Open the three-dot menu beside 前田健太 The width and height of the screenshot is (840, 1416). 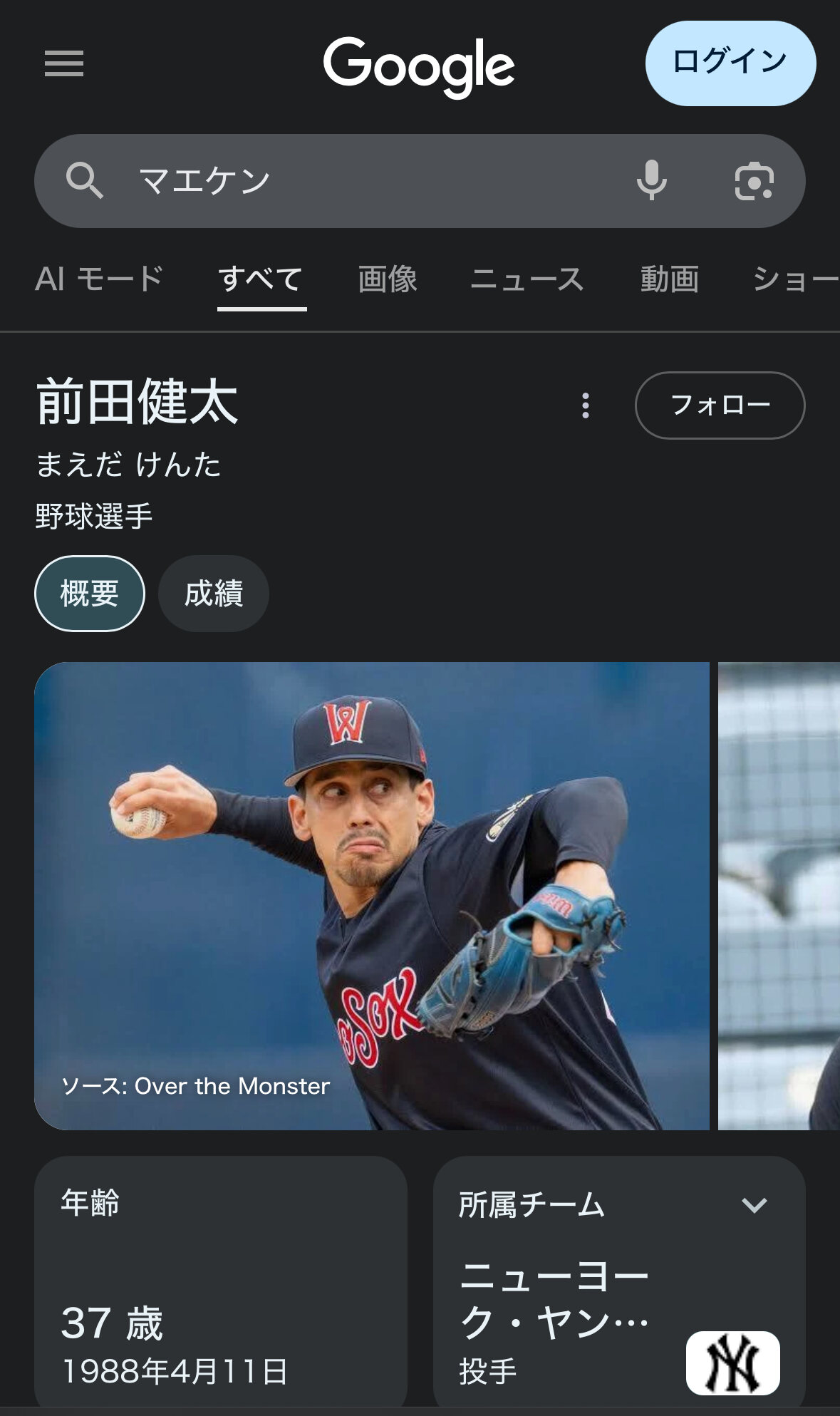[586, 405]
